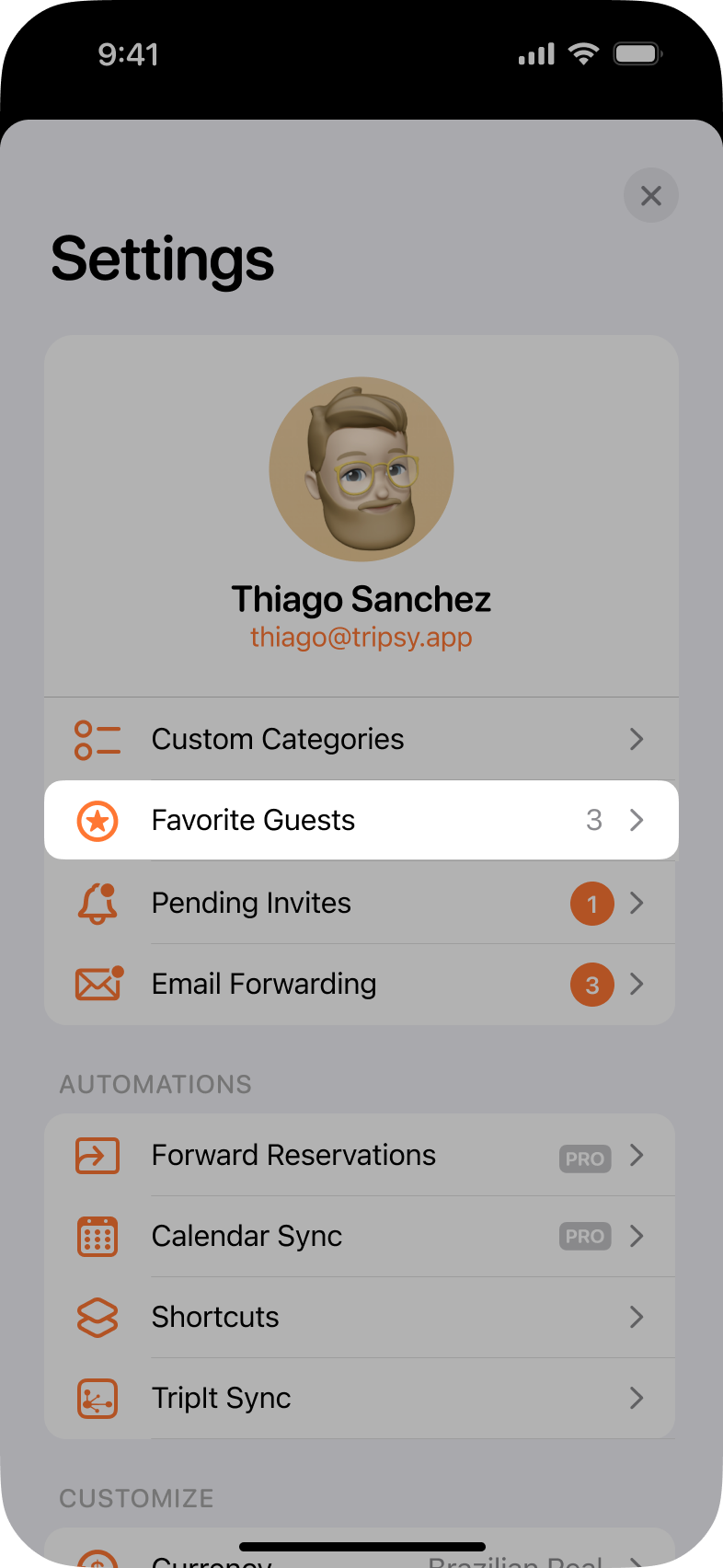Open Thiago Sanchez's profile card
This screenshot has width=723, height=1568.
pos(361,515)
